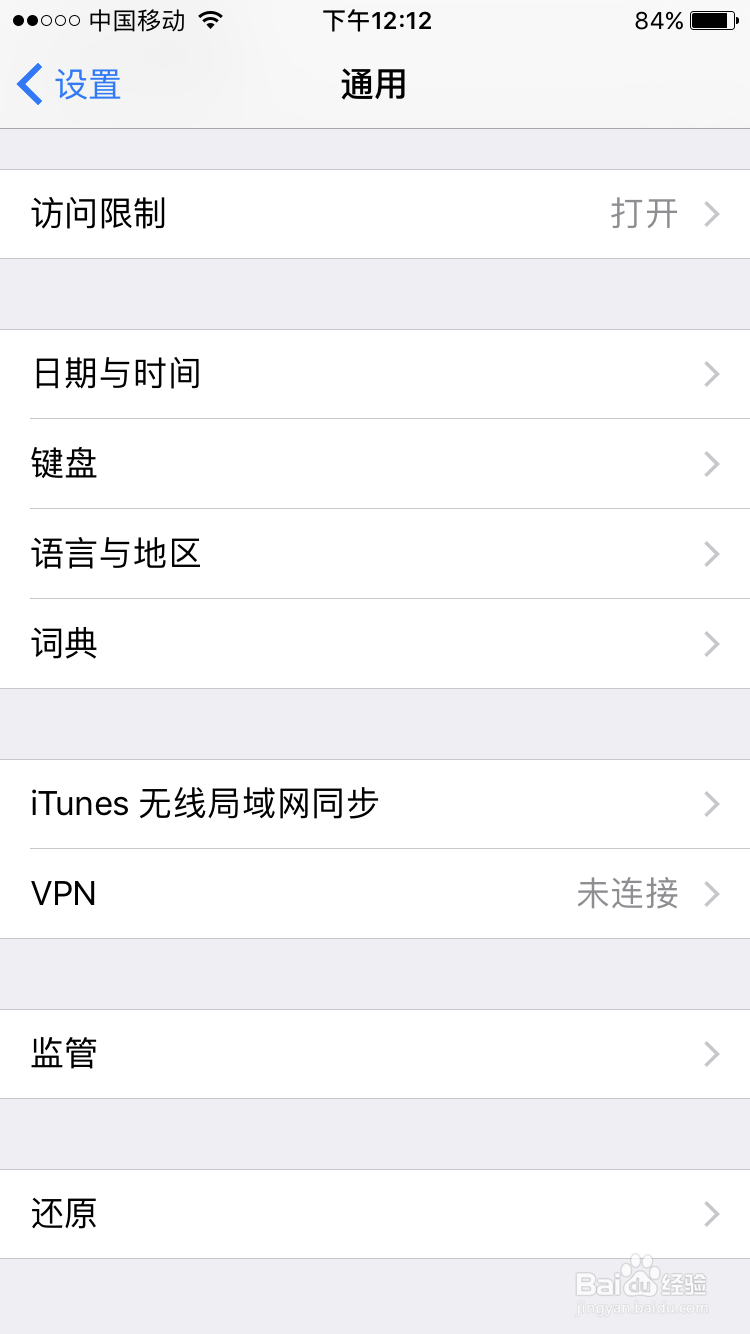
Task: Tap the 通用 title in the header
Action: coord(375,85)
